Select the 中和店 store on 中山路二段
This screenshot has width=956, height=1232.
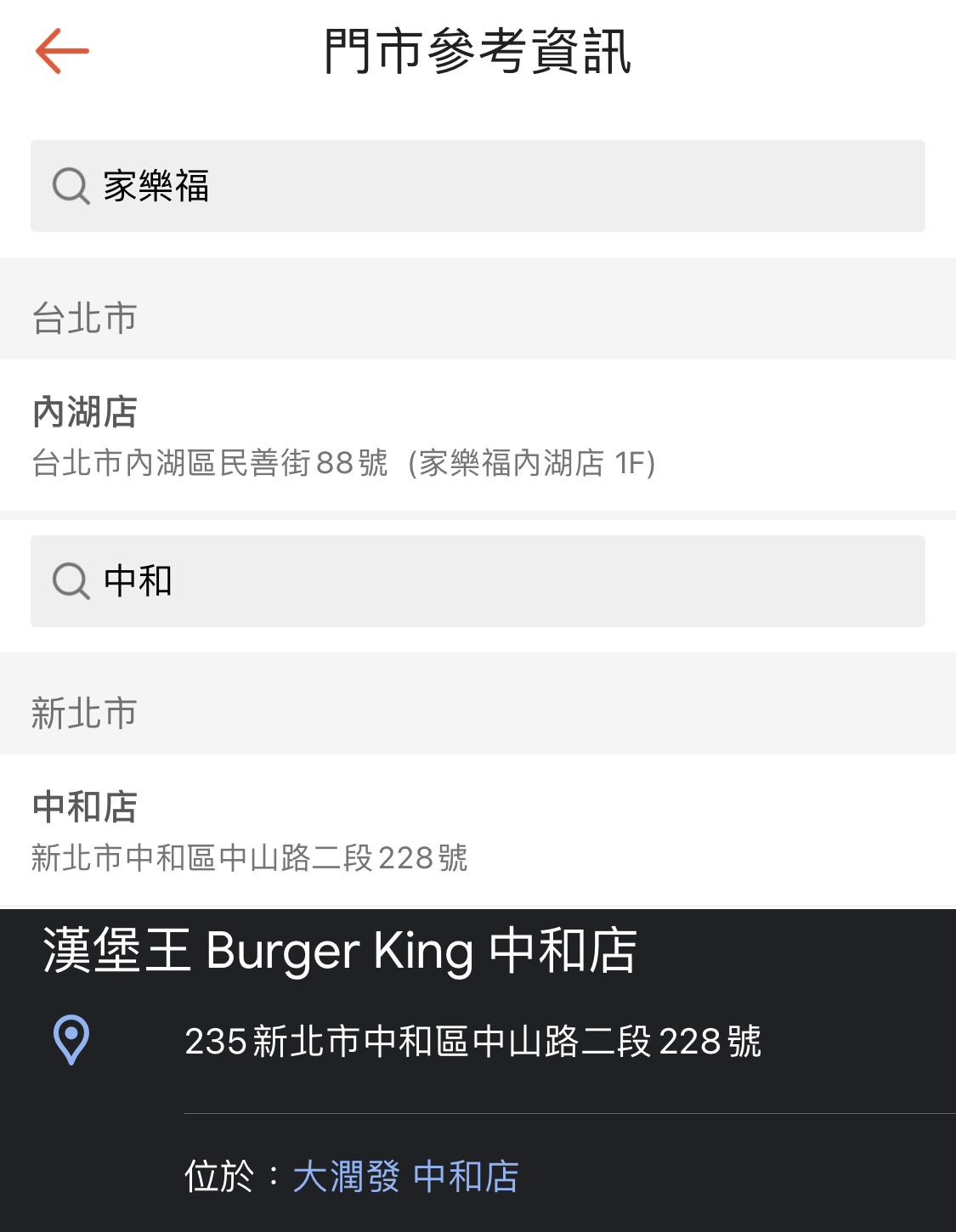(x=250, y=831)
